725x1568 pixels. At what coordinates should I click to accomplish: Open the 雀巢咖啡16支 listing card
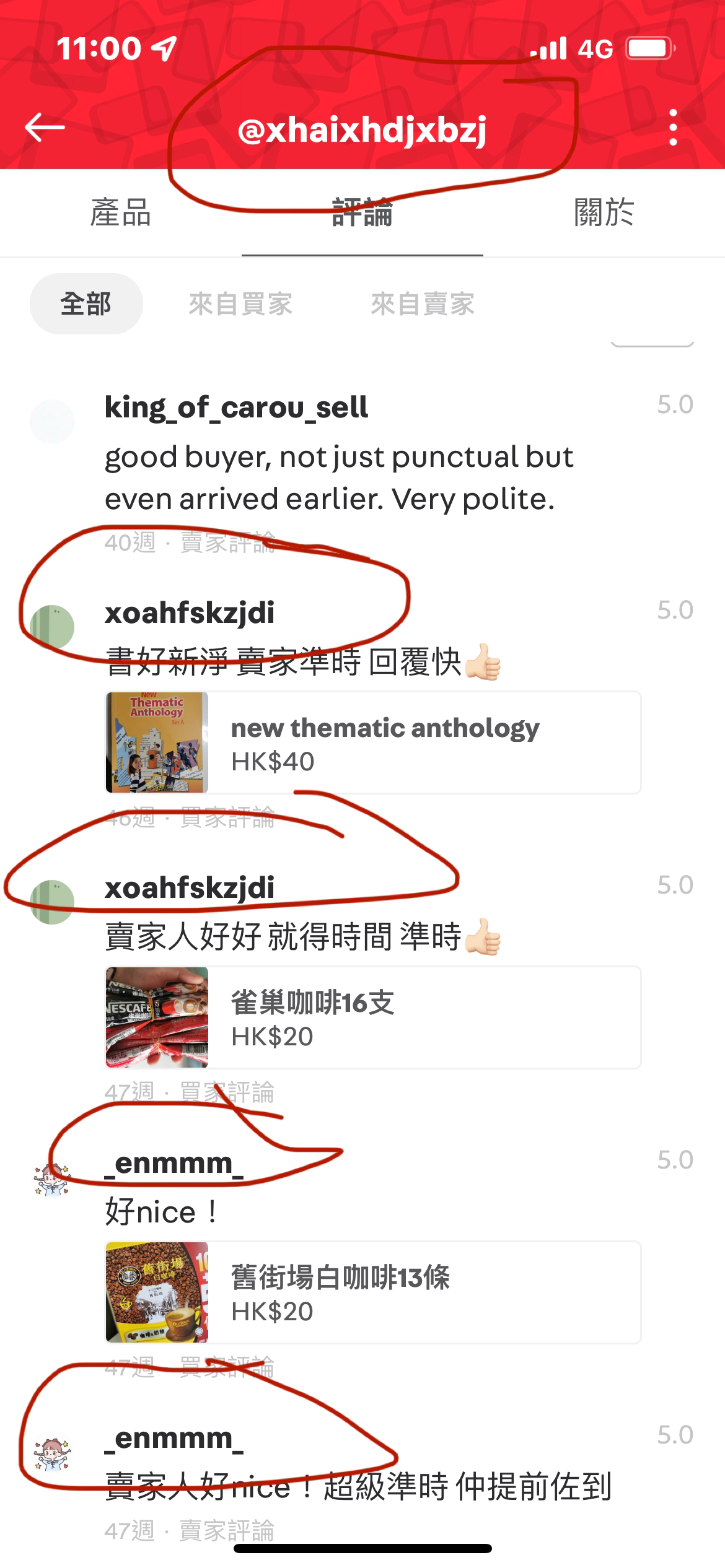click(373, 1017)
